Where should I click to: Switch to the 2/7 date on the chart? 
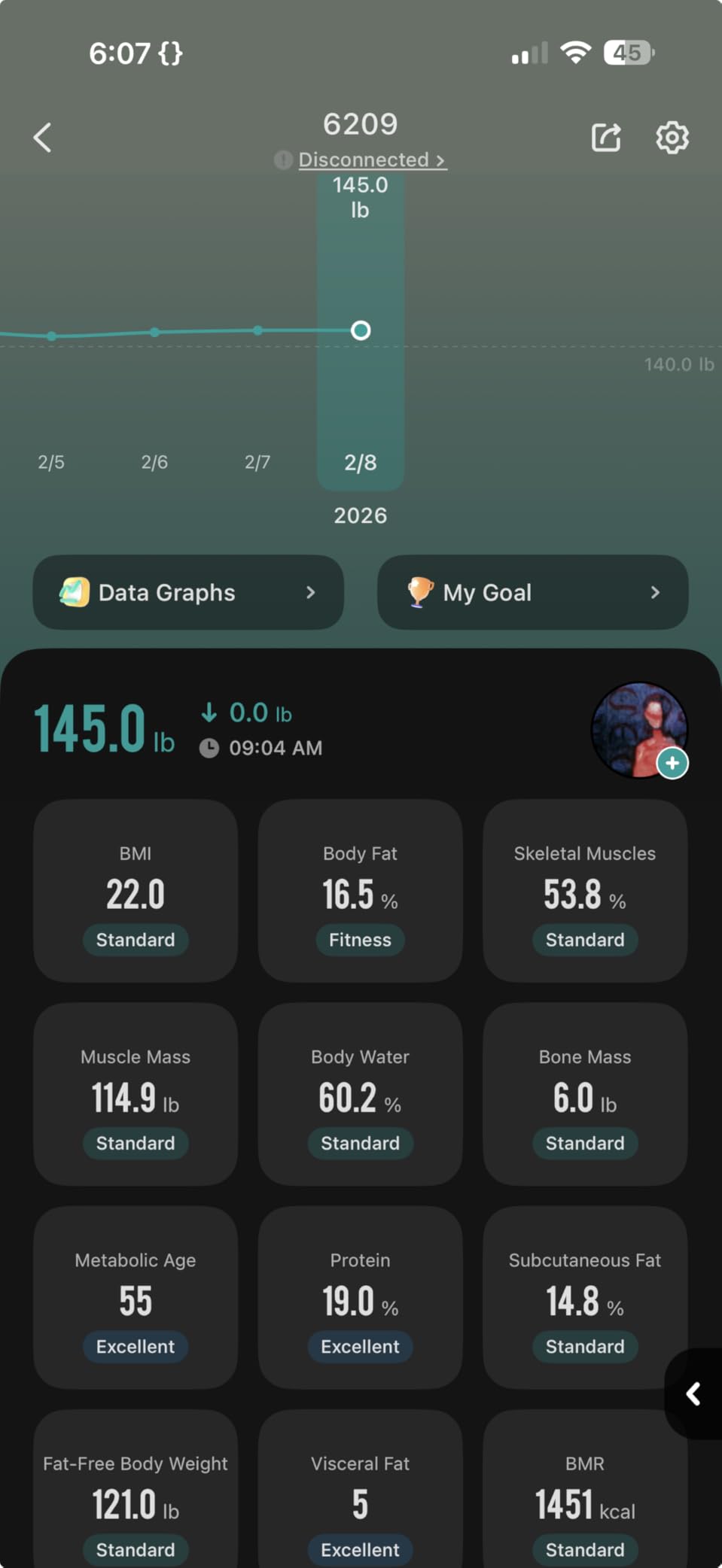[x=257, y=462]
